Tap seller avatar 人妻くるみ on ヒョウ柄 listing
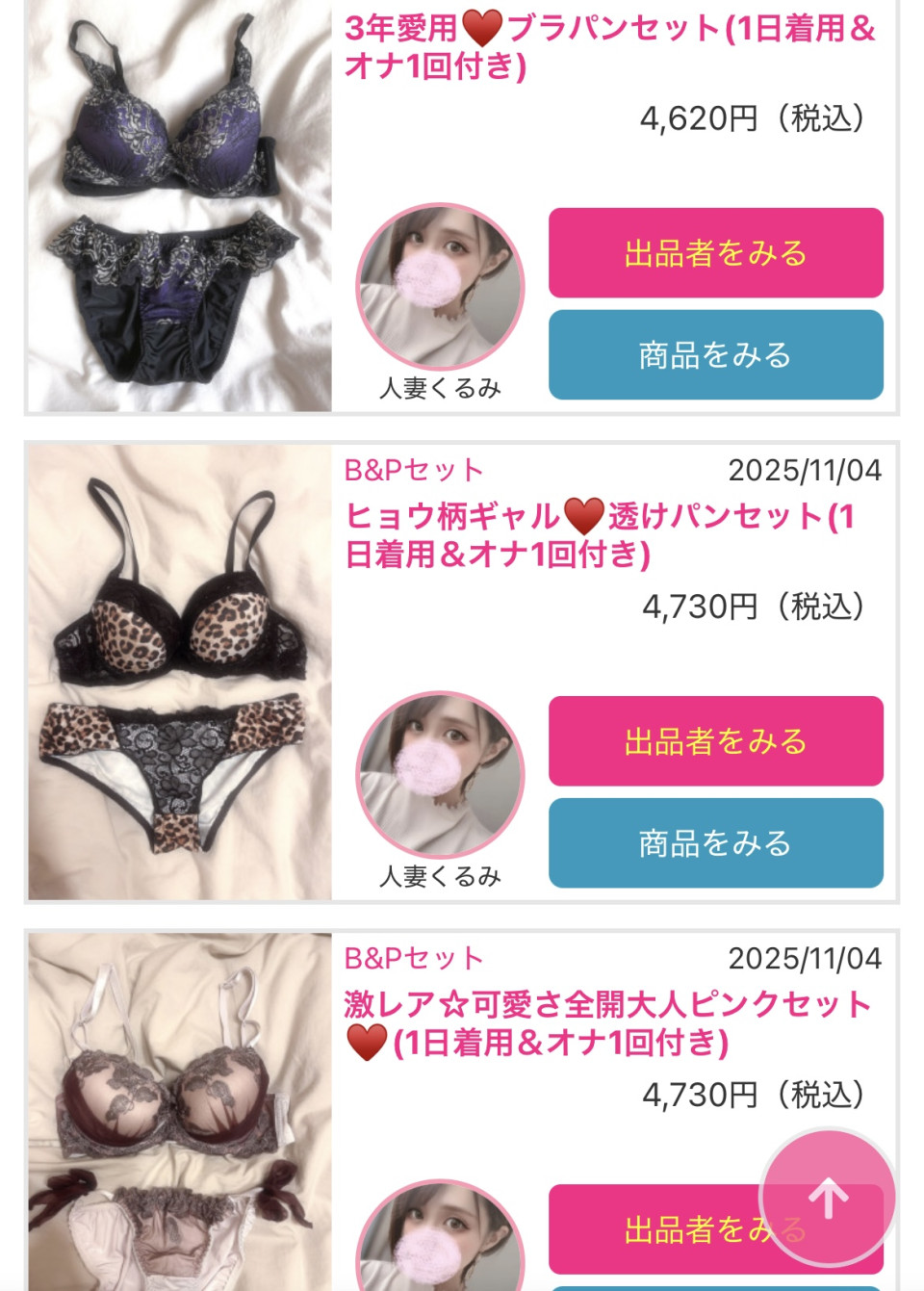This screenshot has height=1291, width=924. pyautogui.click(x=440, y=775)
